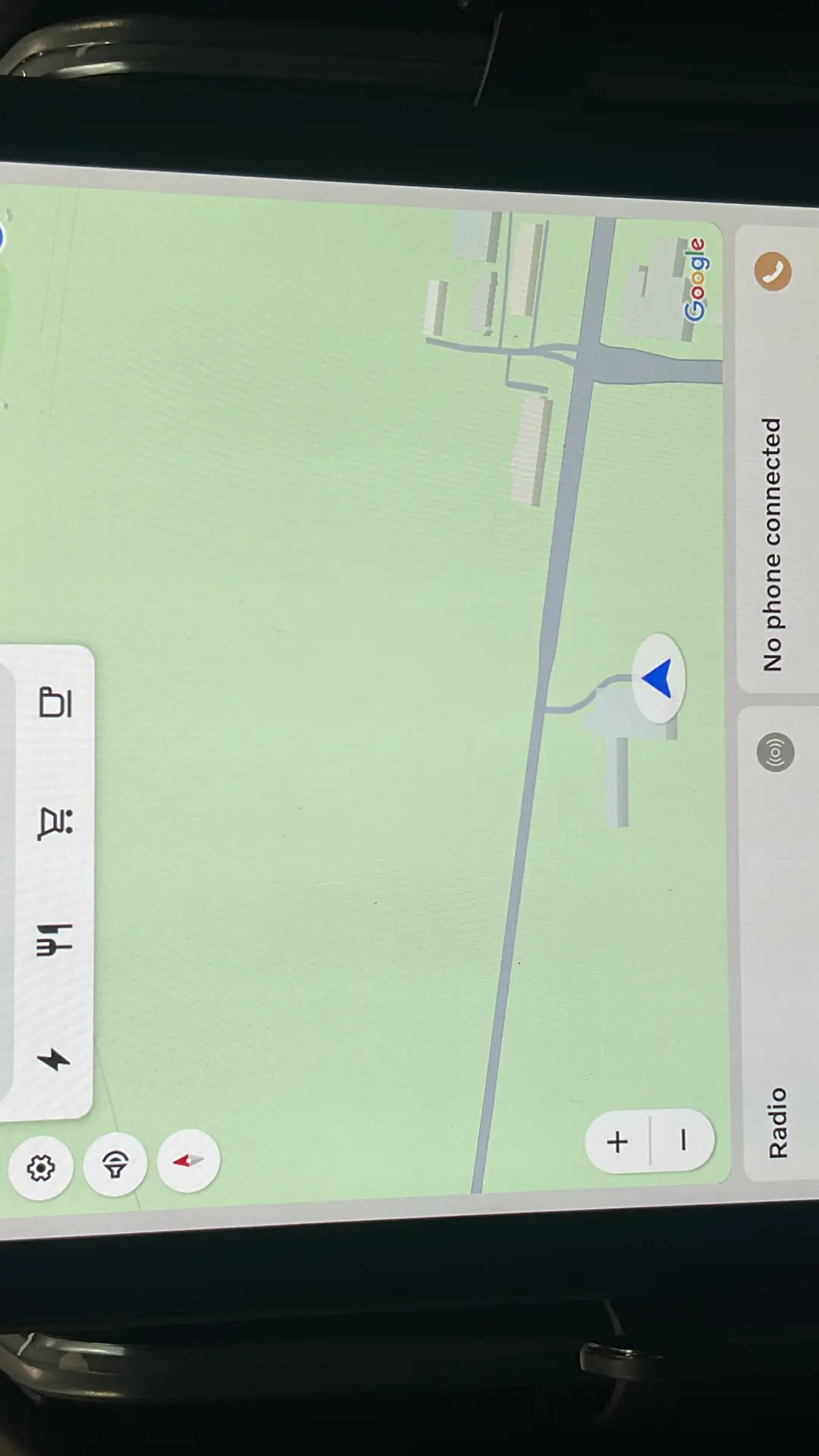Open the map settings gear

point(41,1167)
